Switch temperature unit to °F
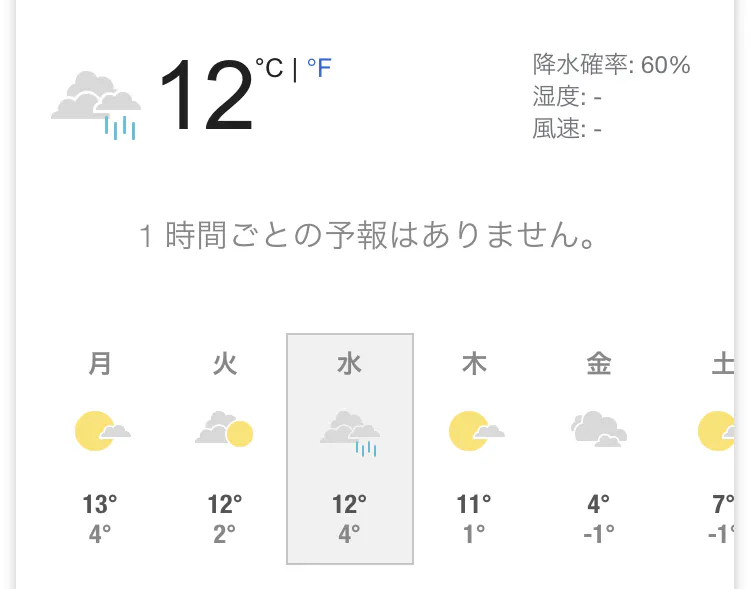This screenshot has width=750, height=589. [319, 68]
